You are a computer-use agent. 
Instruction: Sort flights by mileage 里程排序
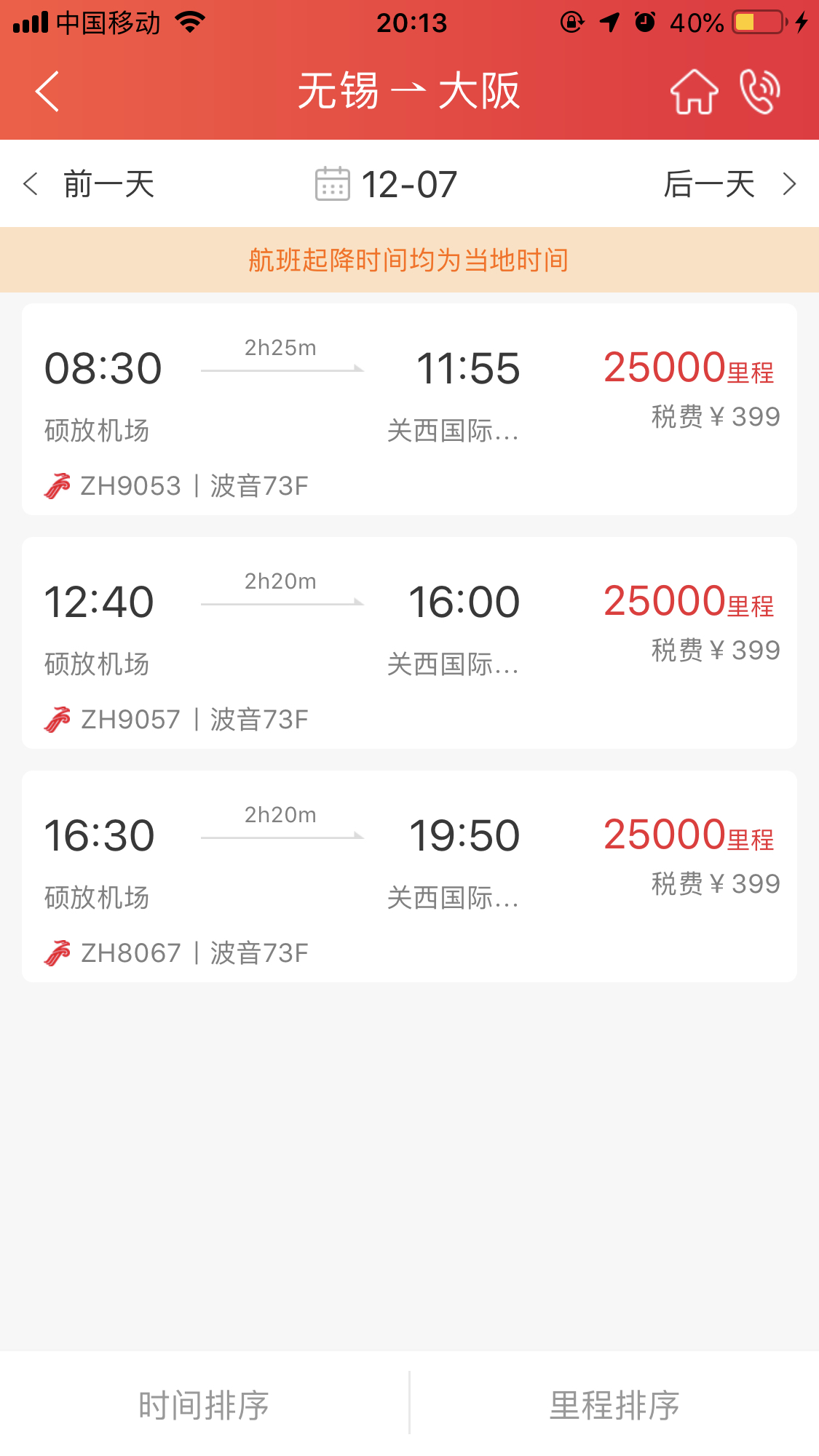click(x=614, y=1404)
